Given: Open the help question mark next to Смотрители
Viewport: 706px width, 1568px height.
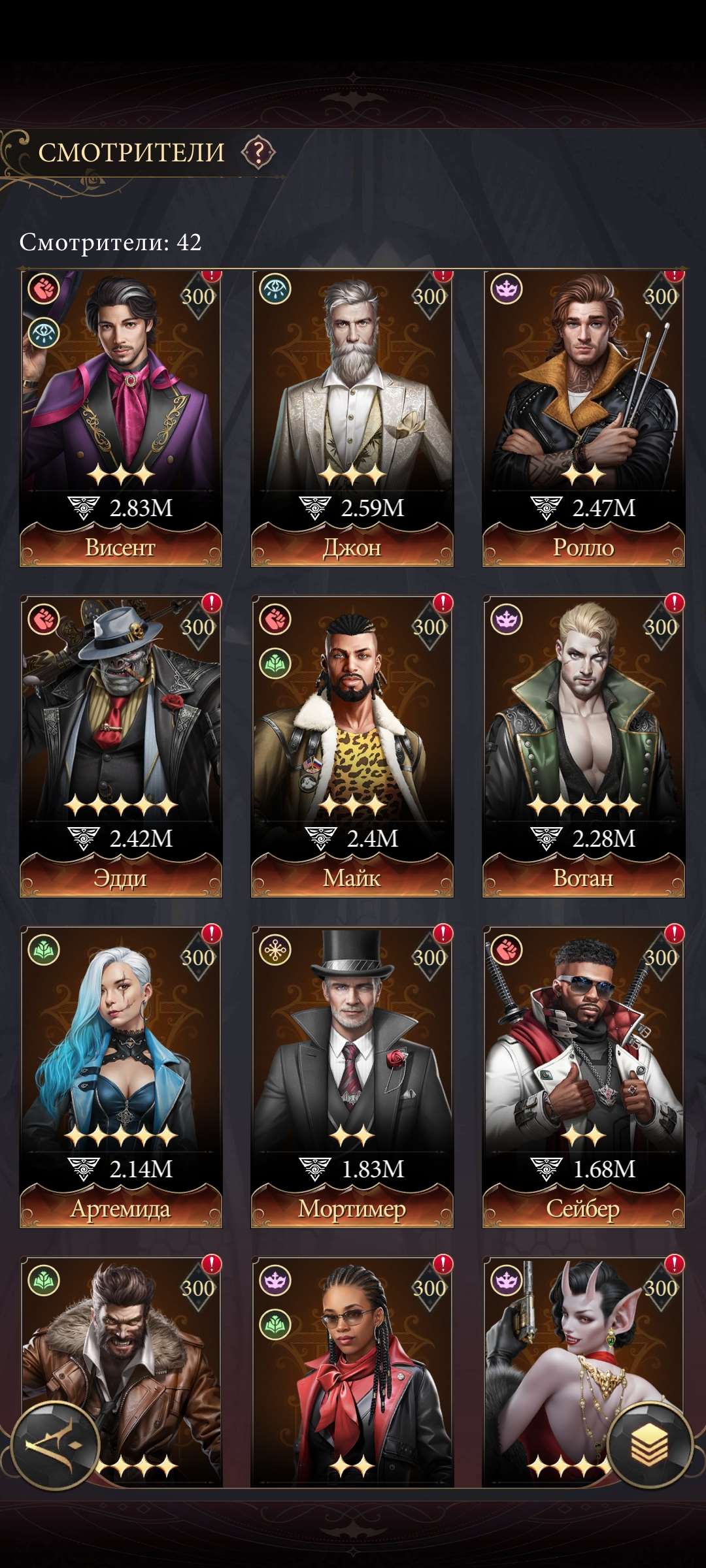Looking at the screenshot, I should coord(258,153).
